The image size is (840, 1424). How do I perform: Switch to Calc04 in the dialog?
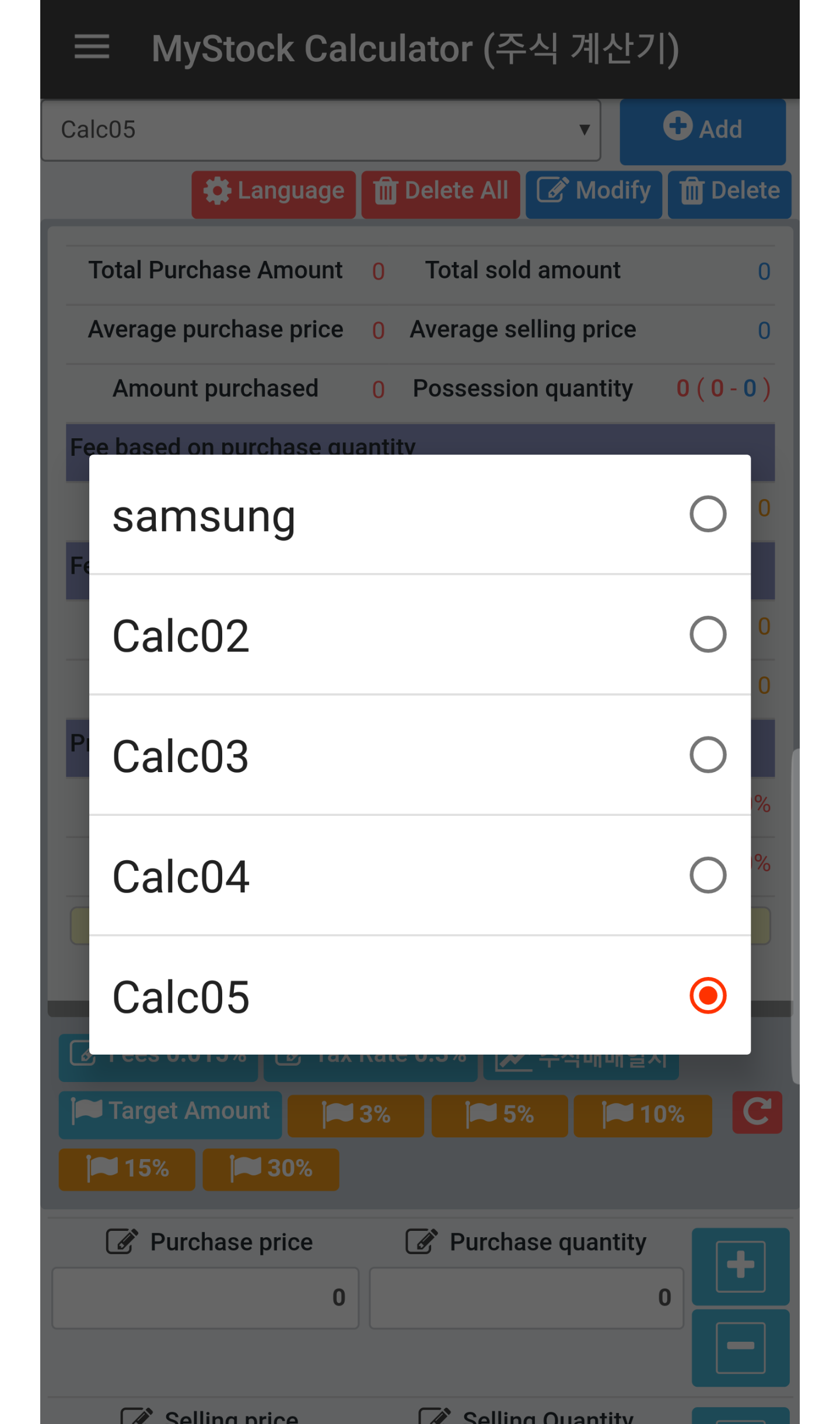point(419,875)
